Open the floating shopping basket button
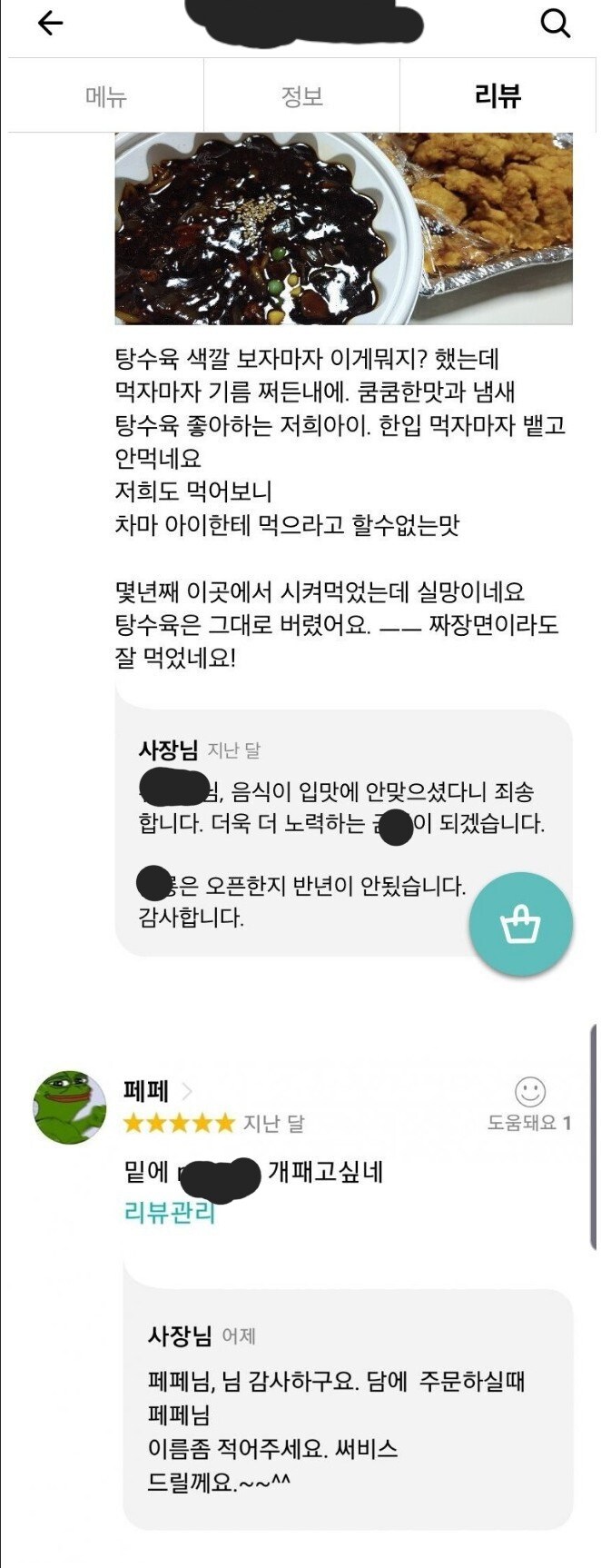Image resolution: width=601 pixels, height=1568 pixels. (520, 924)
